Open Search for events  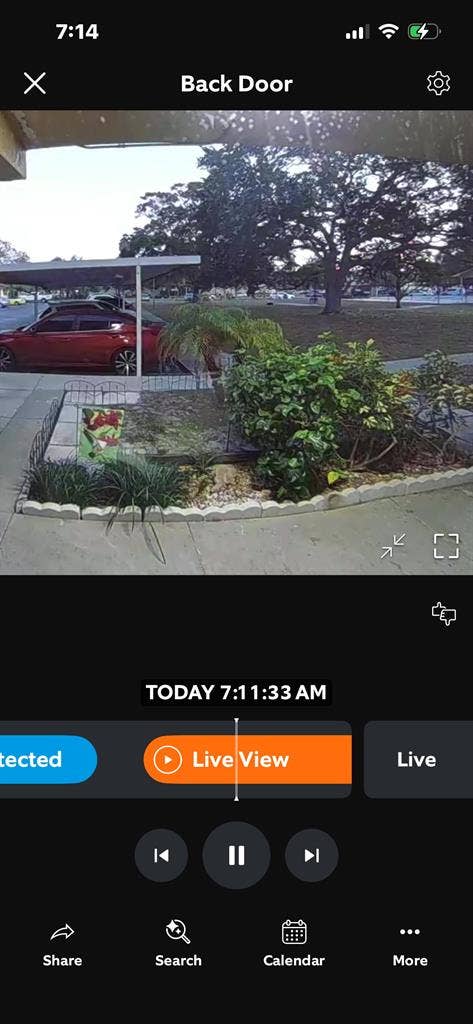point(178,944)
